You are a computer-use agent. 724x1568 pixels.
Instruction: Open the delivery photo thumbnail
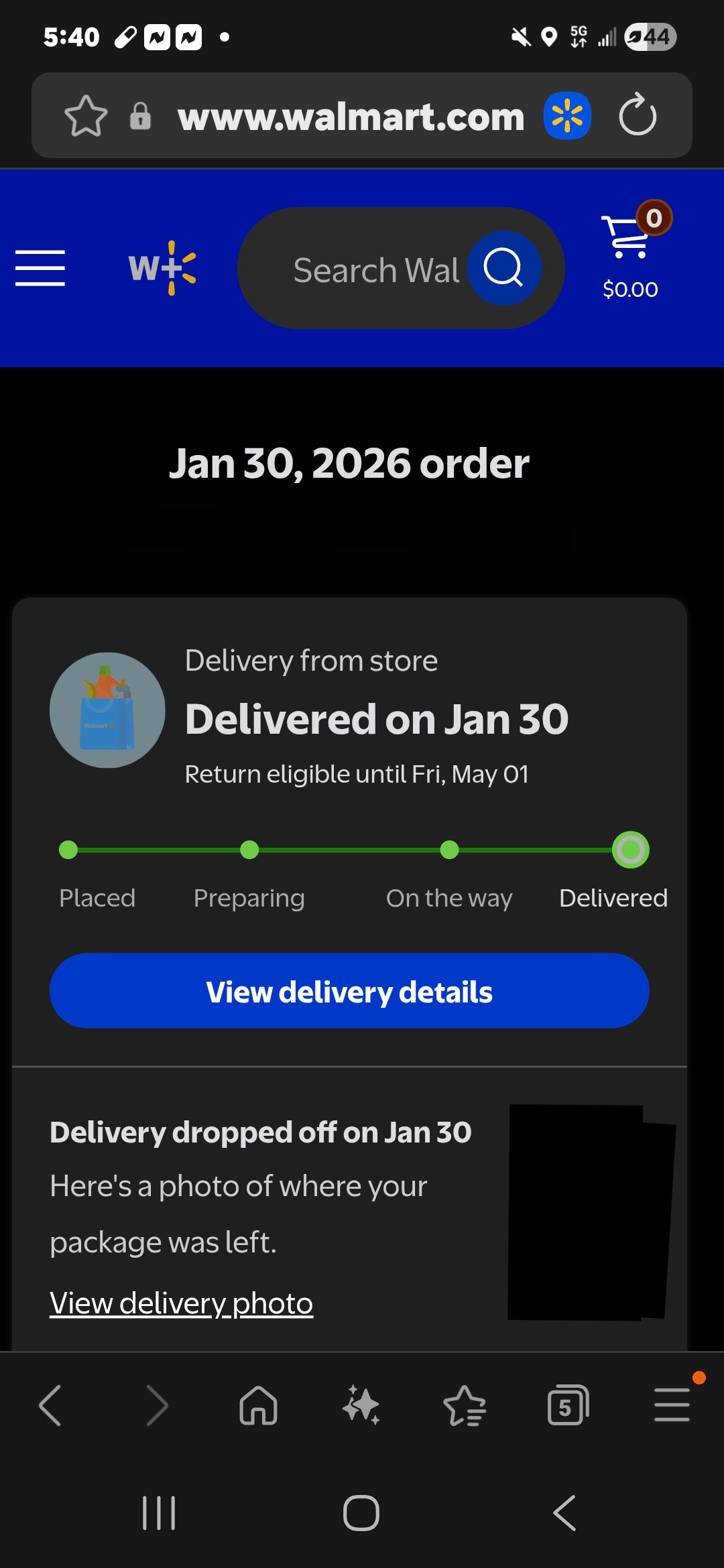tap(590, 1212)
